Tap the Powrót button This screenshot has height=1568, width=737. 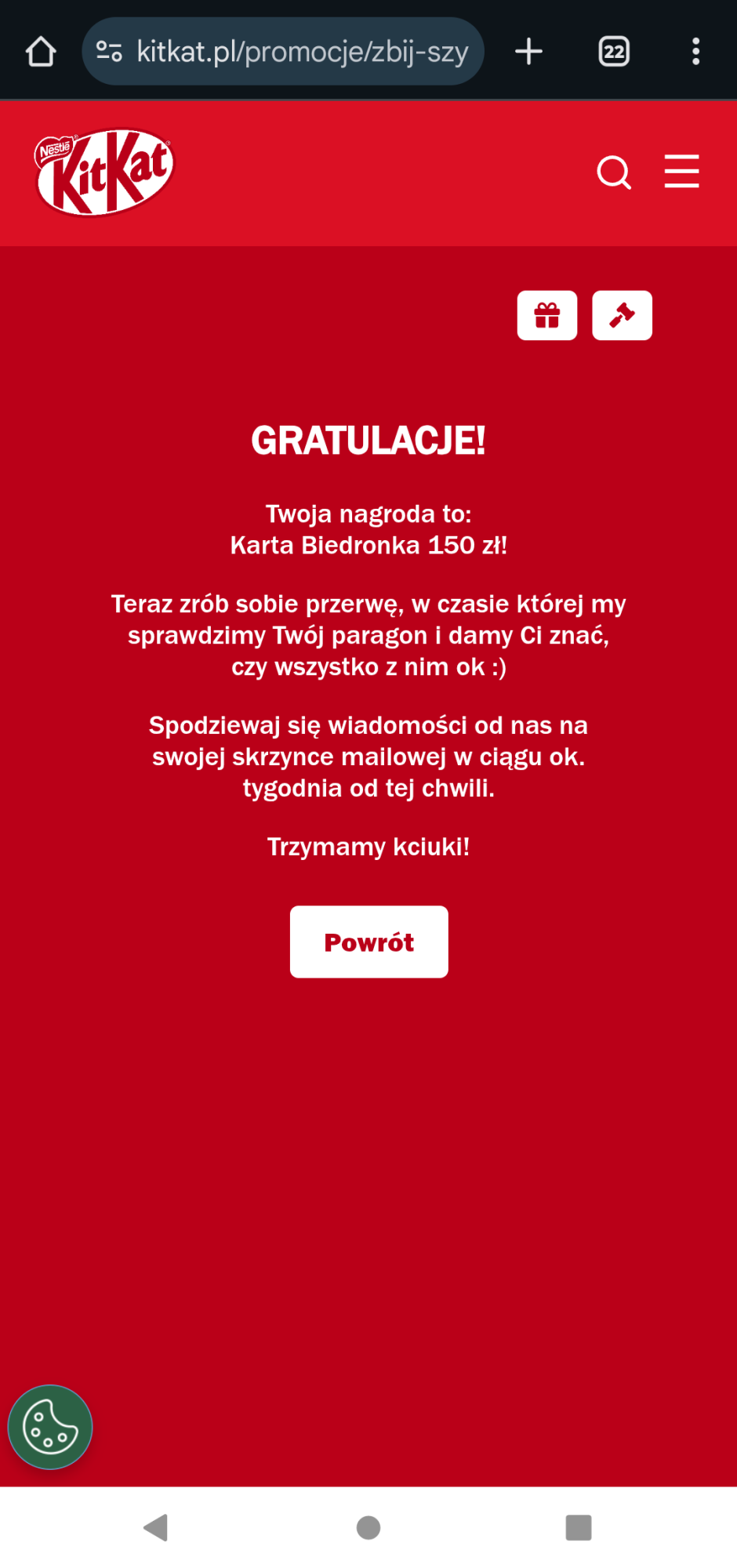tap(368, 942)
